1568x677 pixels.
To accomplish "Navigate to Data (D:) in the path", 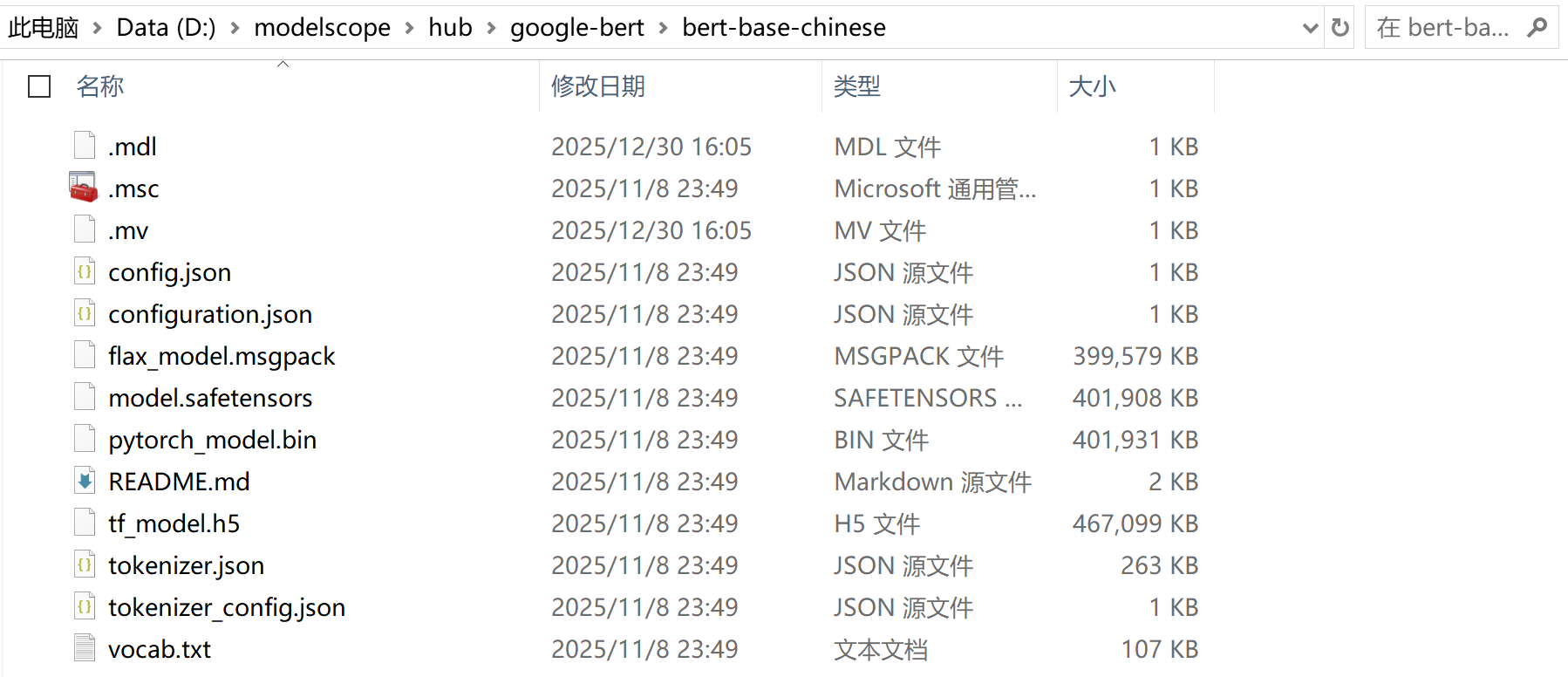I will tap(166, 28).
